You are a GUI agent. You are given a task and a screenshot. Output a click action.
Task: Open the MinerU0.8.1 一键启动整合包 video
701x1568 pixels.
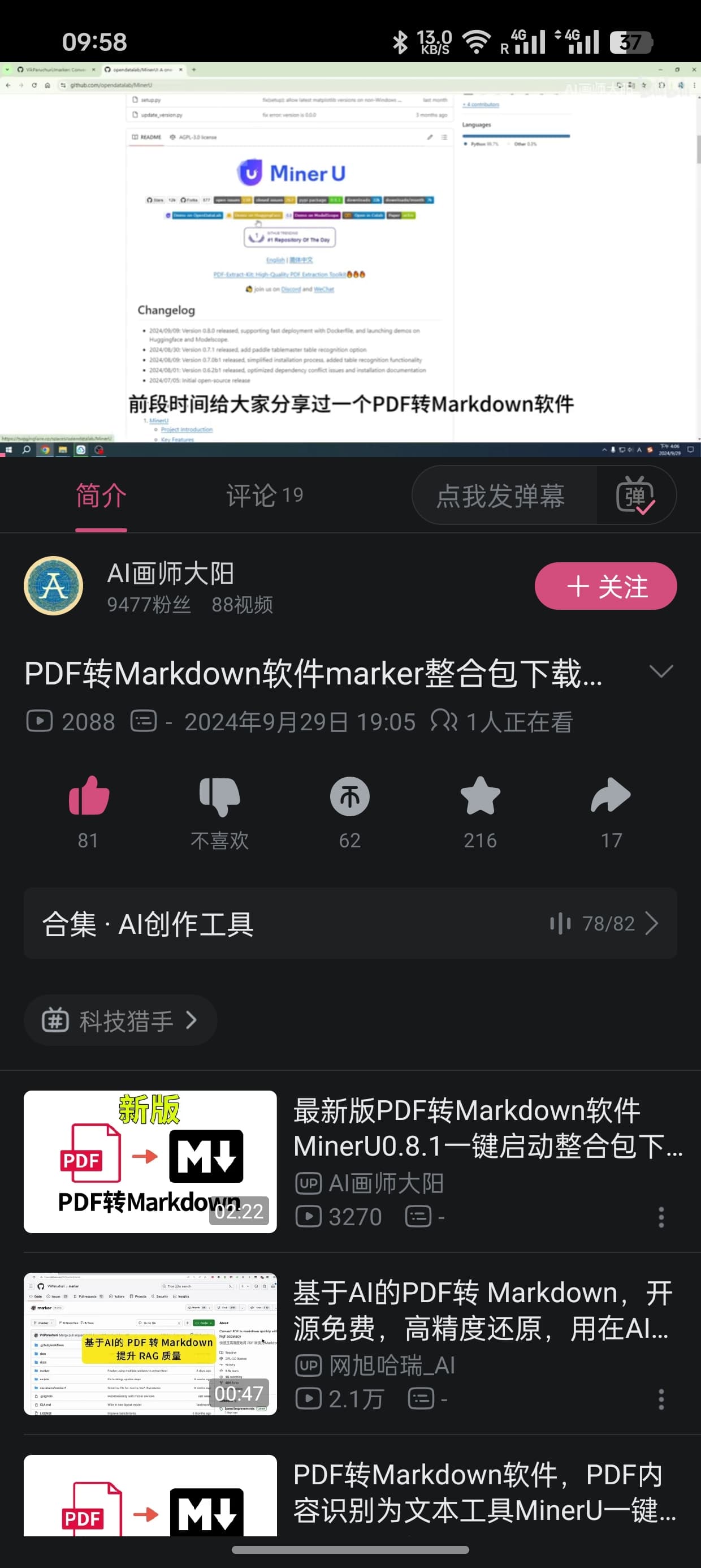pos(353,1162)
